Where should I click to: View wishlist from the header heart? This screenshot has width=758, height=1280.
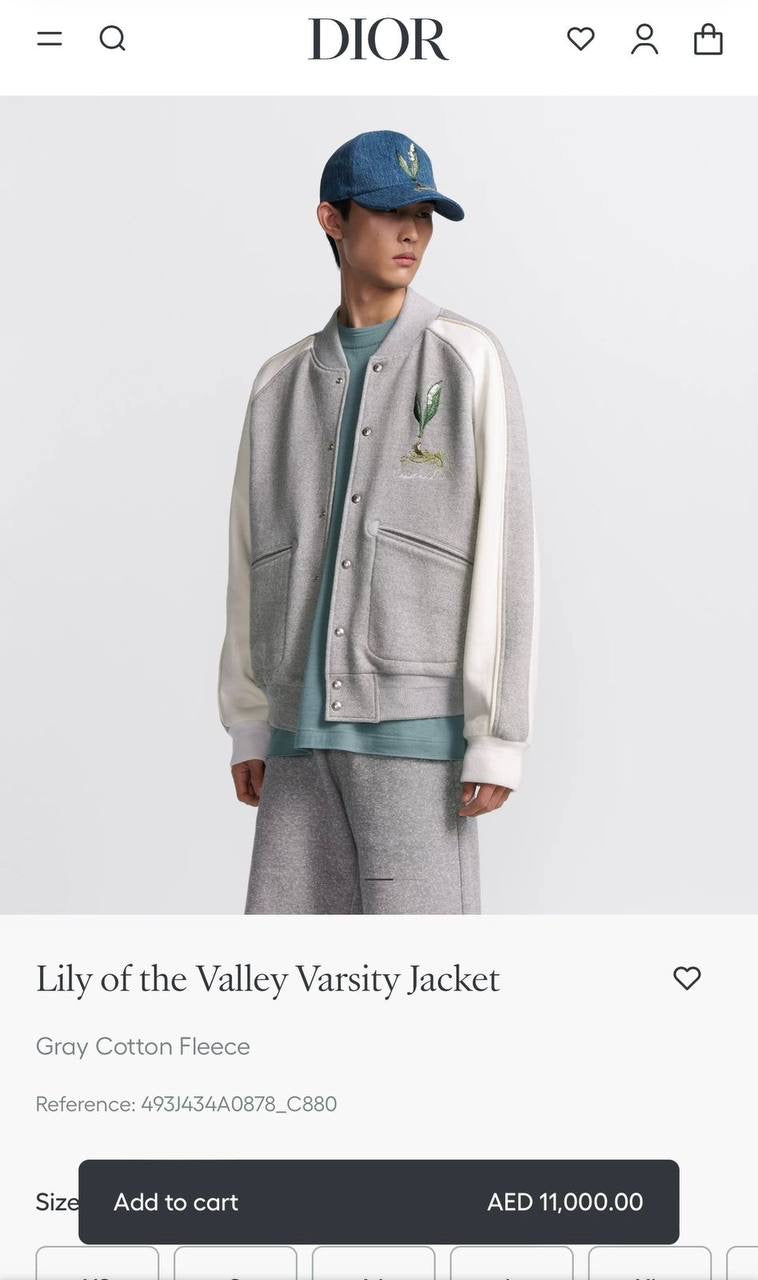coord(580,39)
